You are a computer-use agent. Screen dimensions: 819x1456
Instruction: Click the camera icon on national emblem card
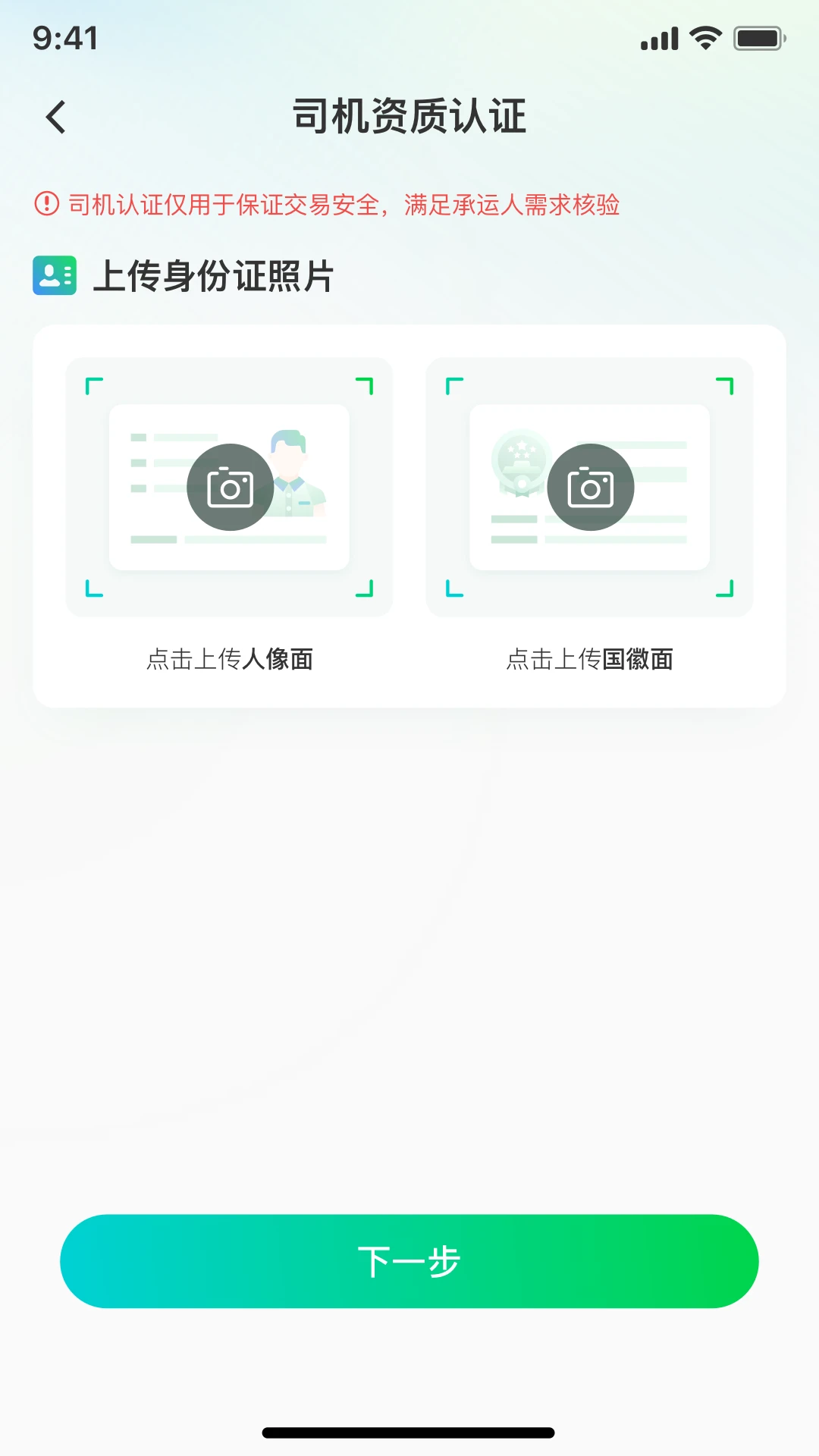(592, 486)
